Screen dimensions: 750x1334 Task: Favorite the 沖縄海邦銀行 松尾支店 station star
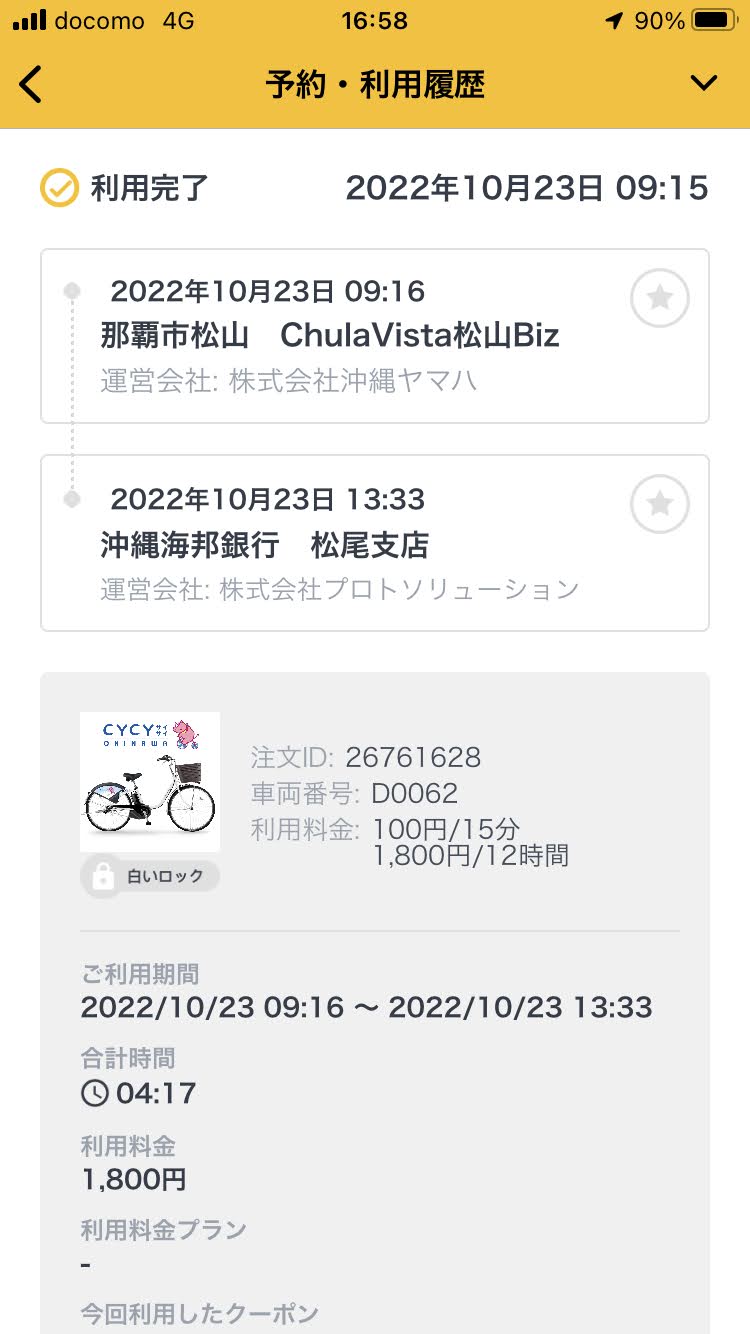click(660, 504)
